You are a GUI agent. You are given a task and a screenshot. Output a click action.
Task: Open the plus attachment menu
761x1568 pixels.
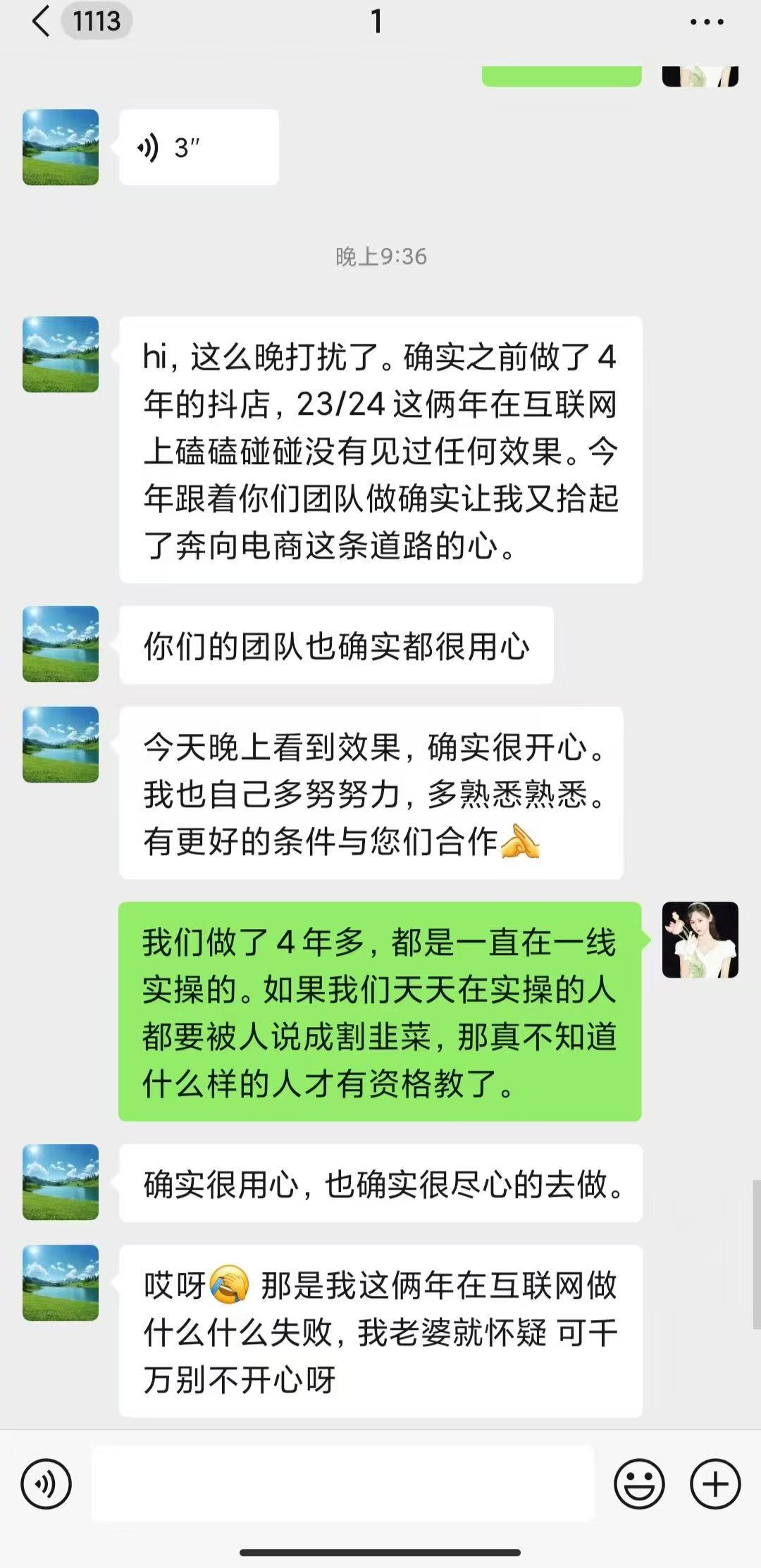pyautogui.click(x=714, y=1483)
